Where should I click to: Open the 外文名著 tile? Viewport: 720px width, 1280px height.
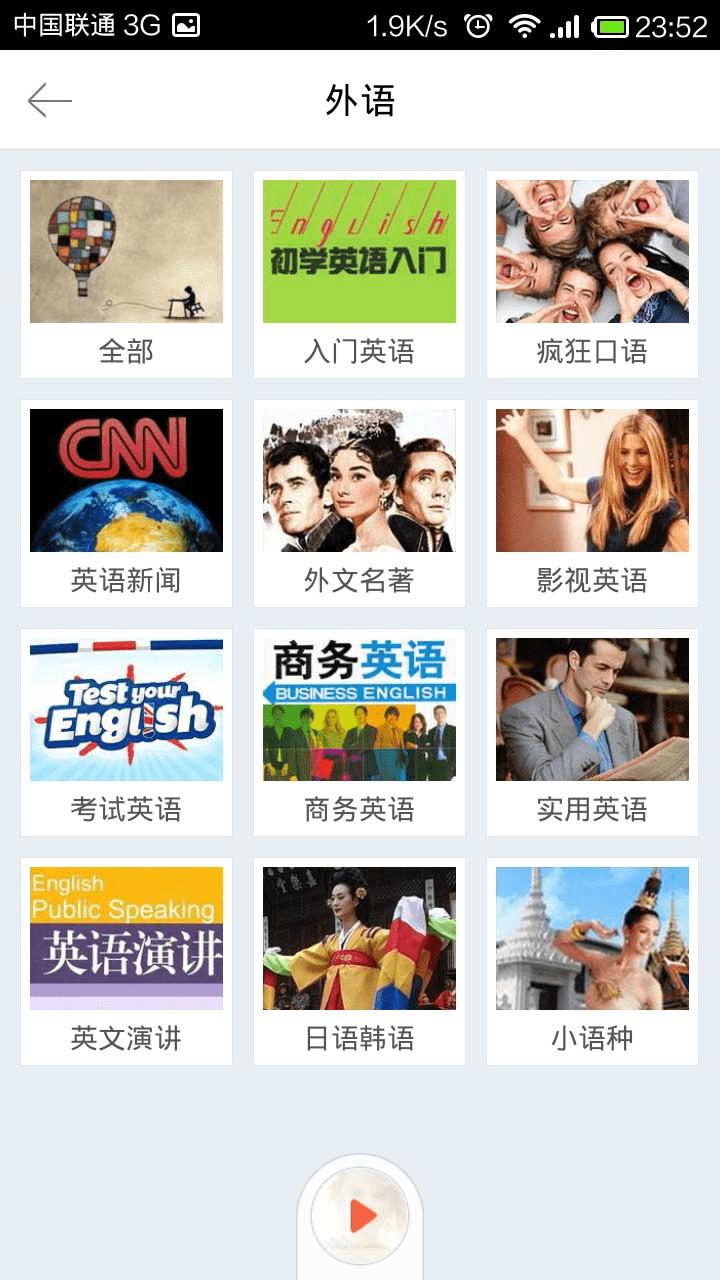(359, 503)
